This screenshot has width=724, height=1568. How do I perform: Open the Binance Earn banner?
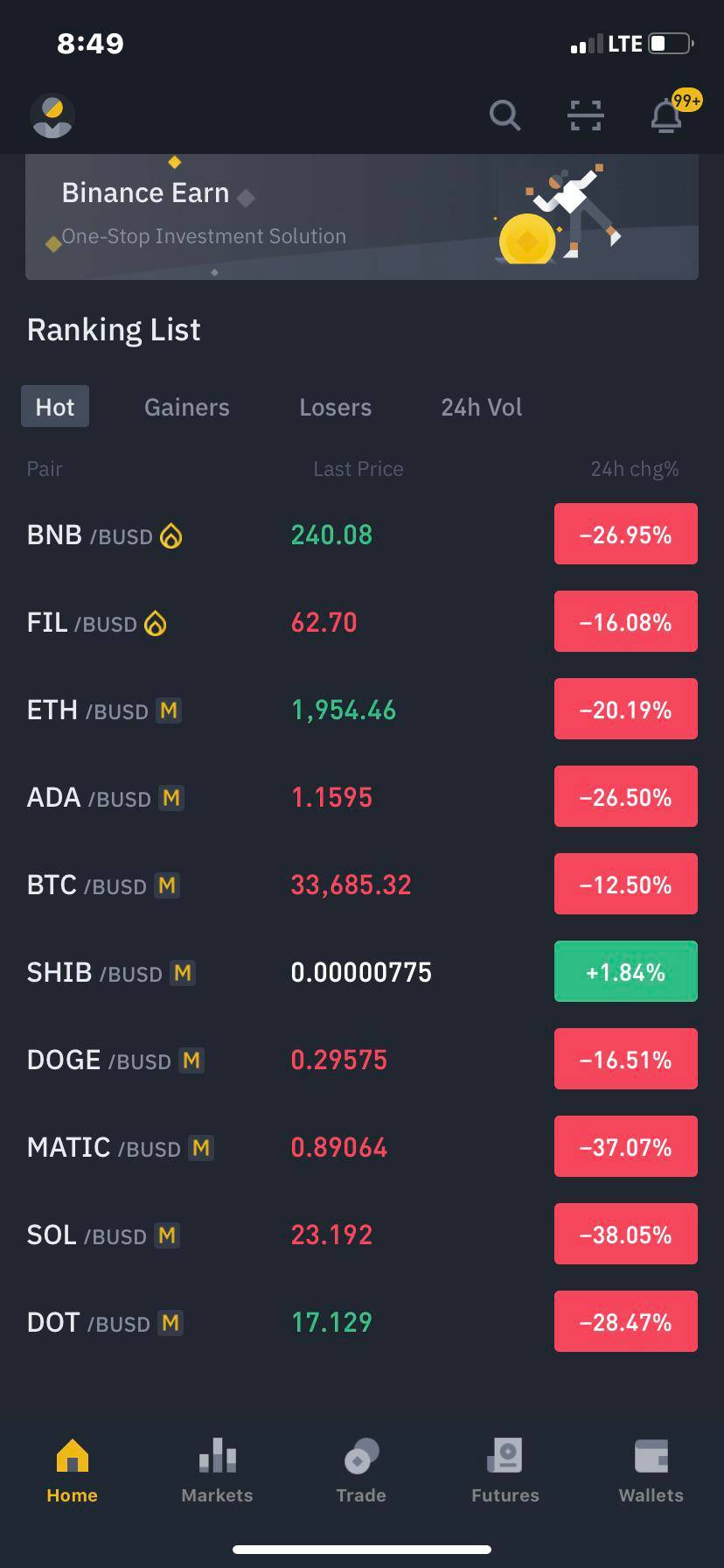[x=362, y=217]
